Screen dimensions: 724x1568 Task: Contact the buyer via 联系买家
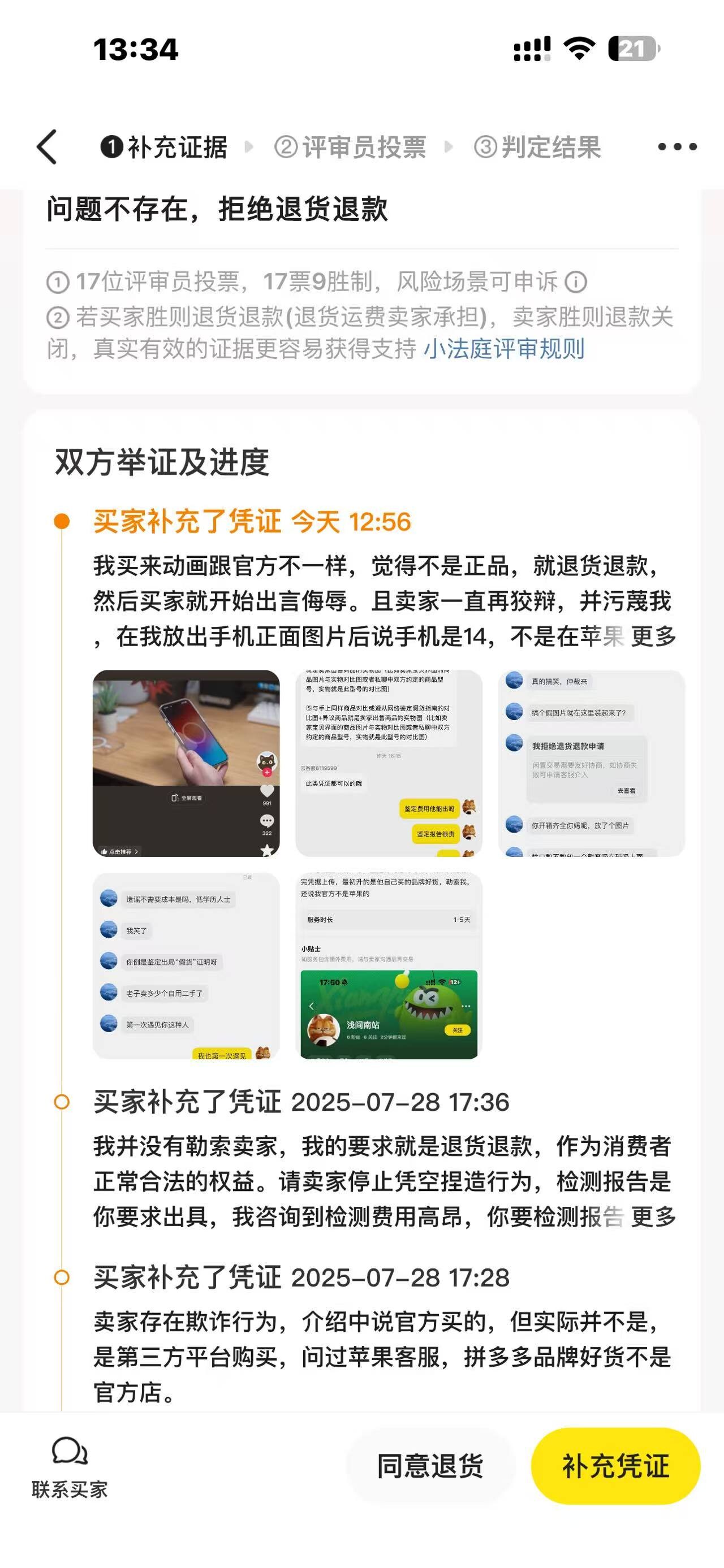tap(70, 1467)
